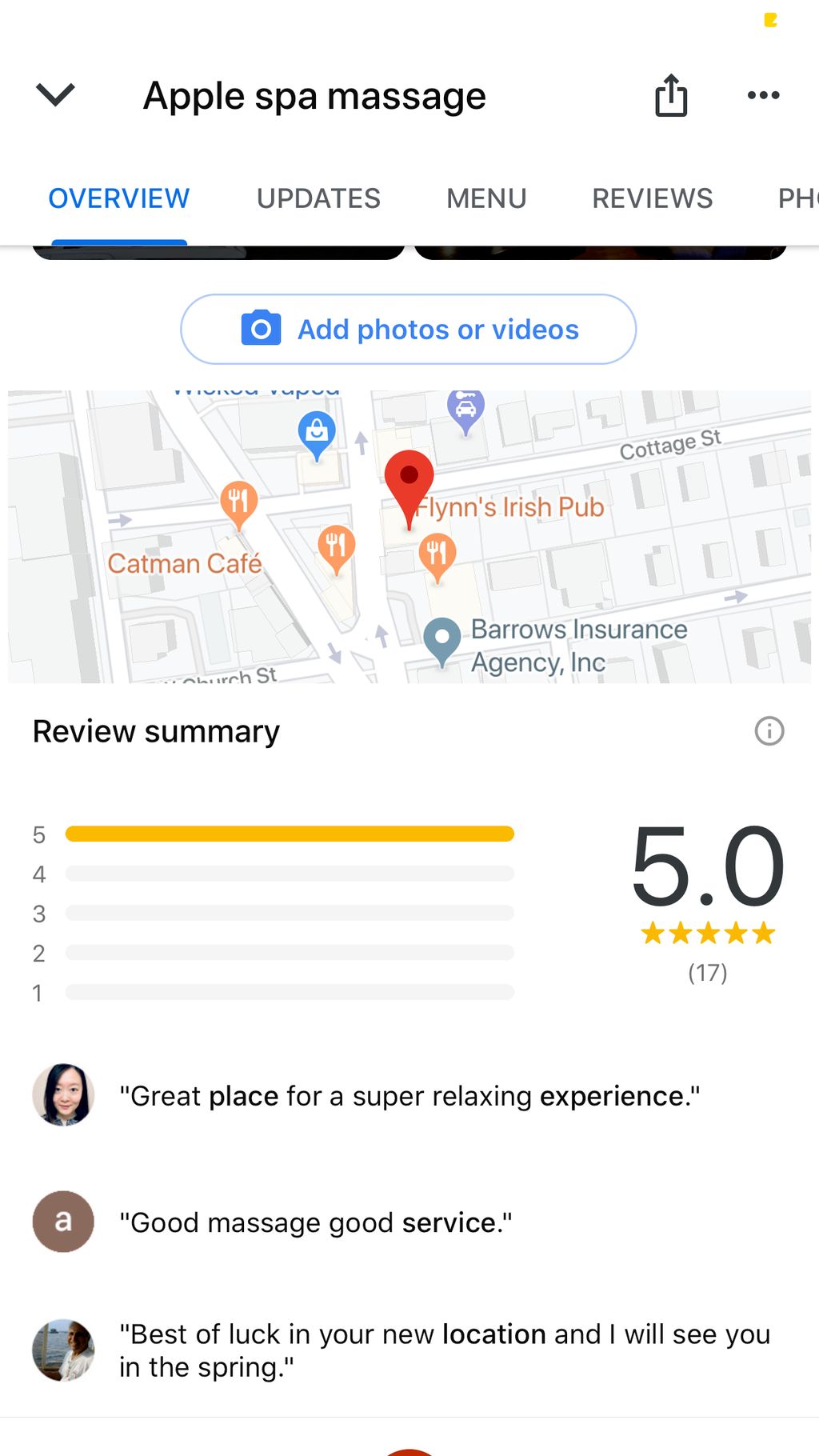Tap Add photos or videos button

coord(409,330)
